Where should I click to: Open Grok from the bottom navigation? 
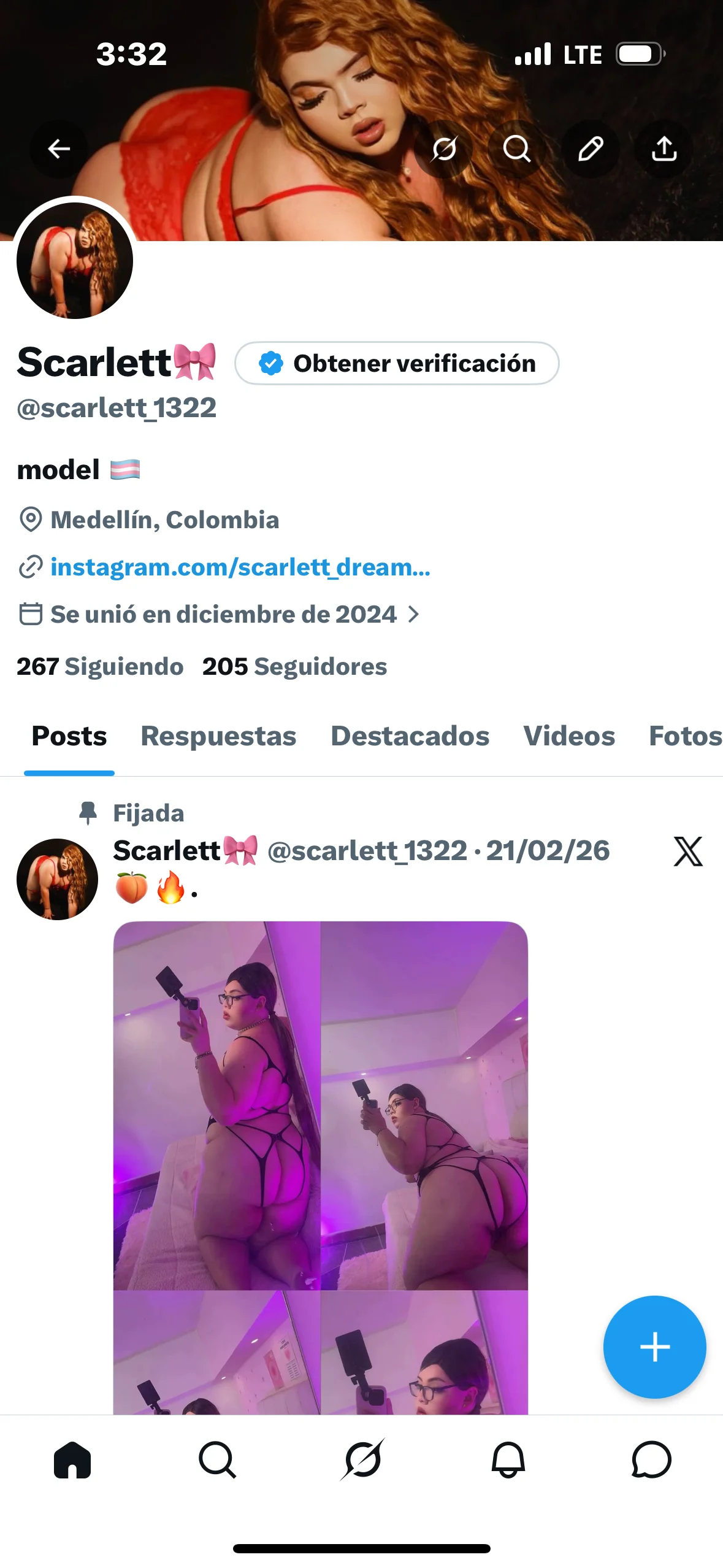(x=361, y=1461)
